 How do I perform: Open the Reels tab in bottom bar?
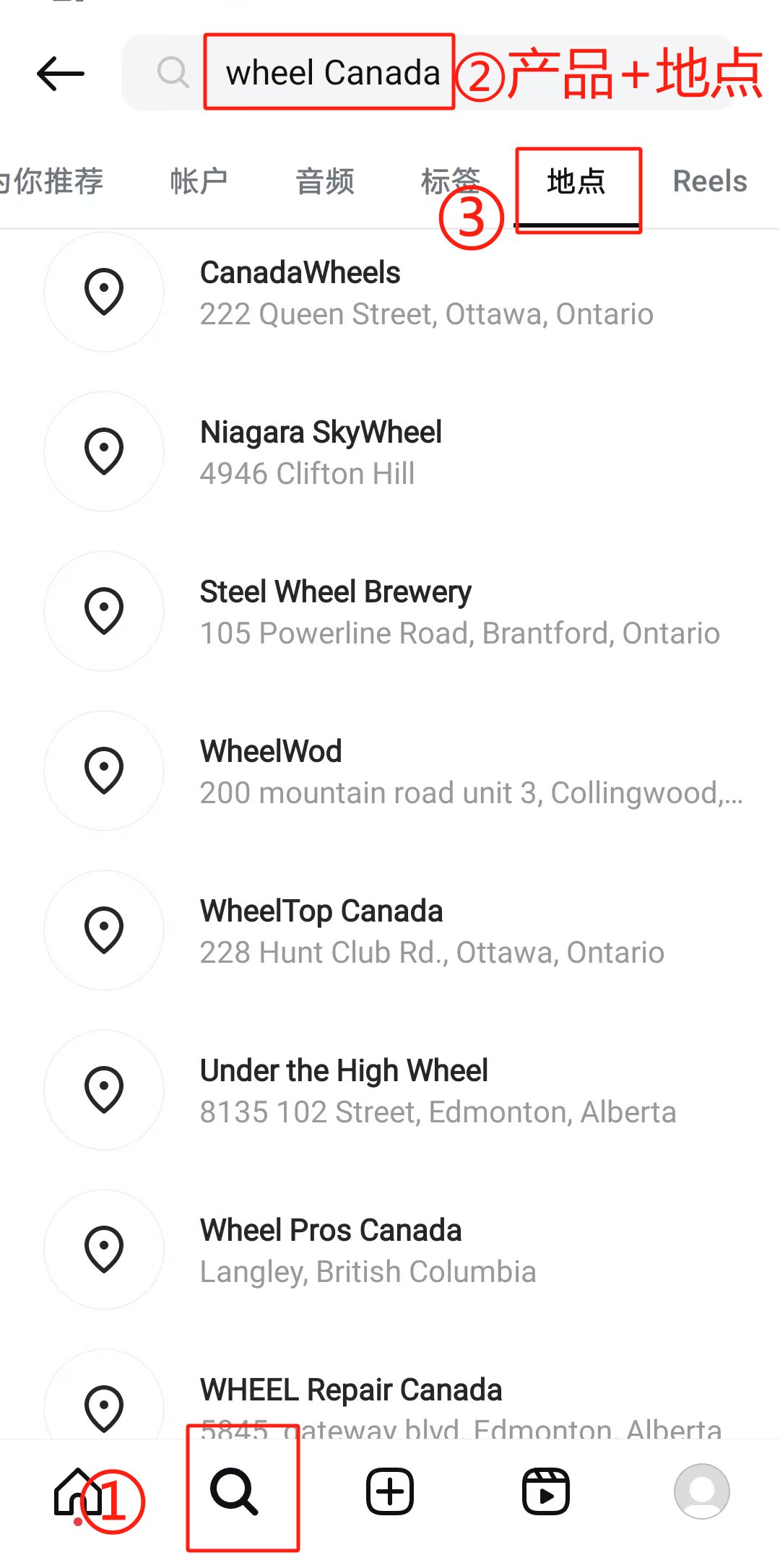point(546,1492)
